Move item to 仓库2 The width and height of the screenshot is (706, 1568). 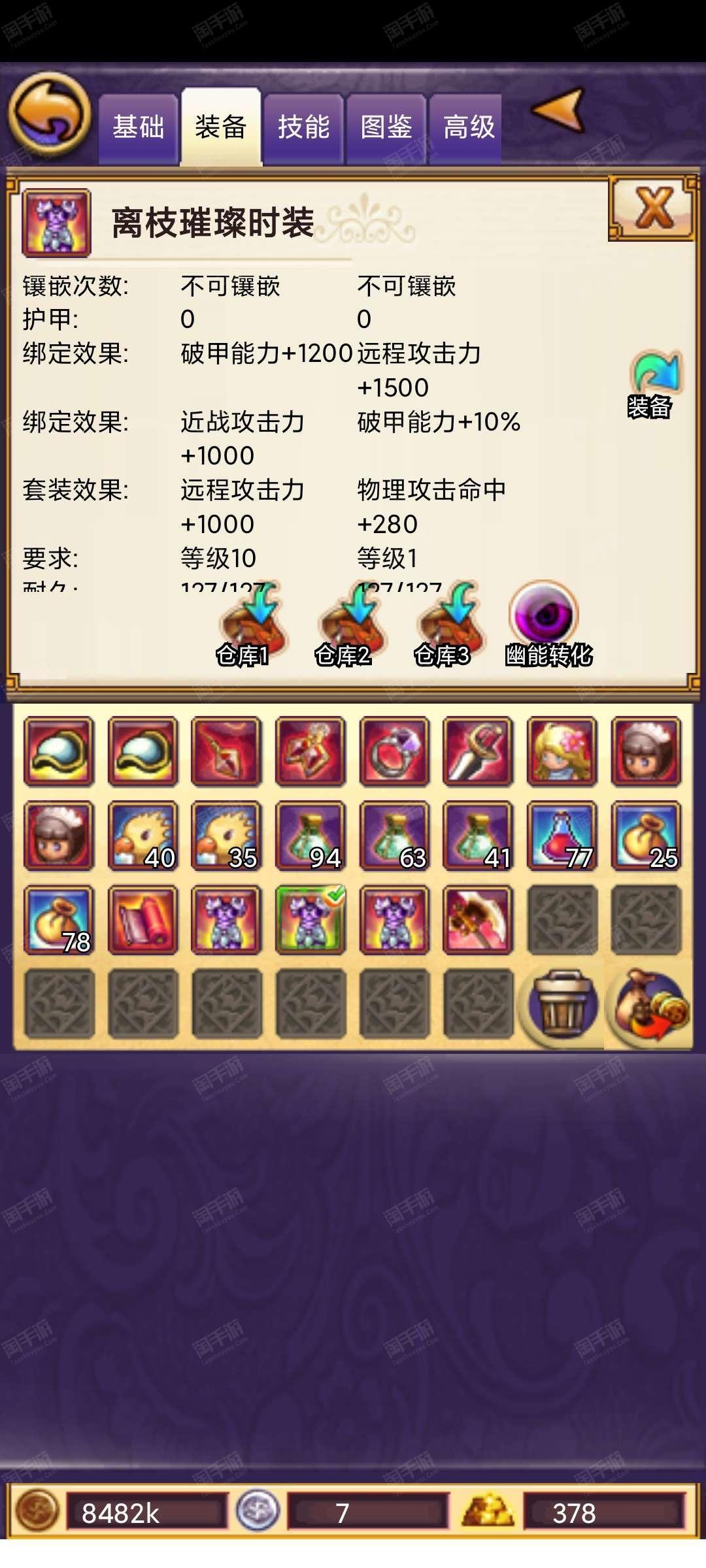(347, 626)
